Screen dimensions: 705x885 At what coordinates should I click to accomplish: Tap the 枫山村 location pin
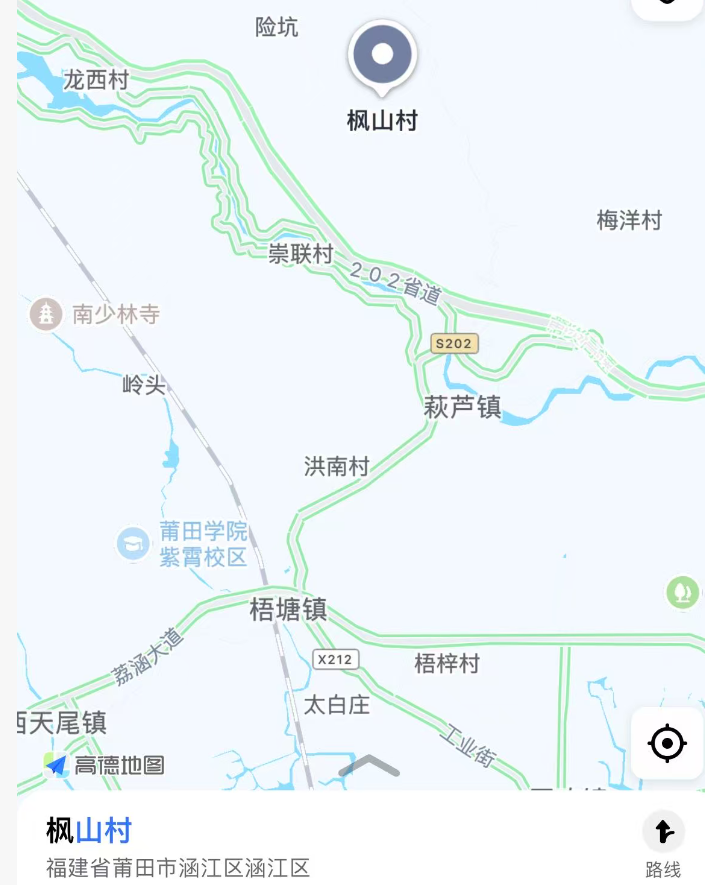pyautogui.click(x=382, y=56)
